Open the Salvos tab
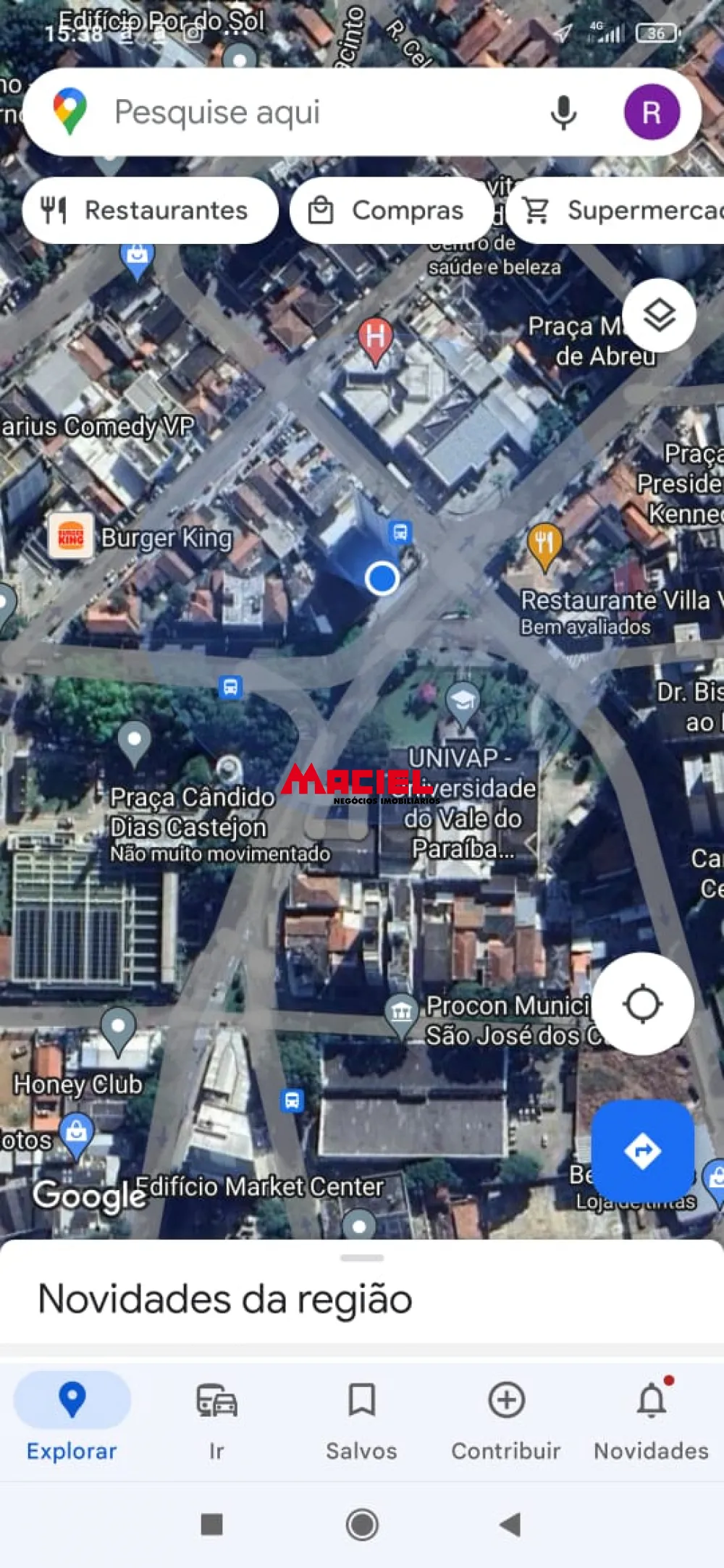 pos(361,1415)
